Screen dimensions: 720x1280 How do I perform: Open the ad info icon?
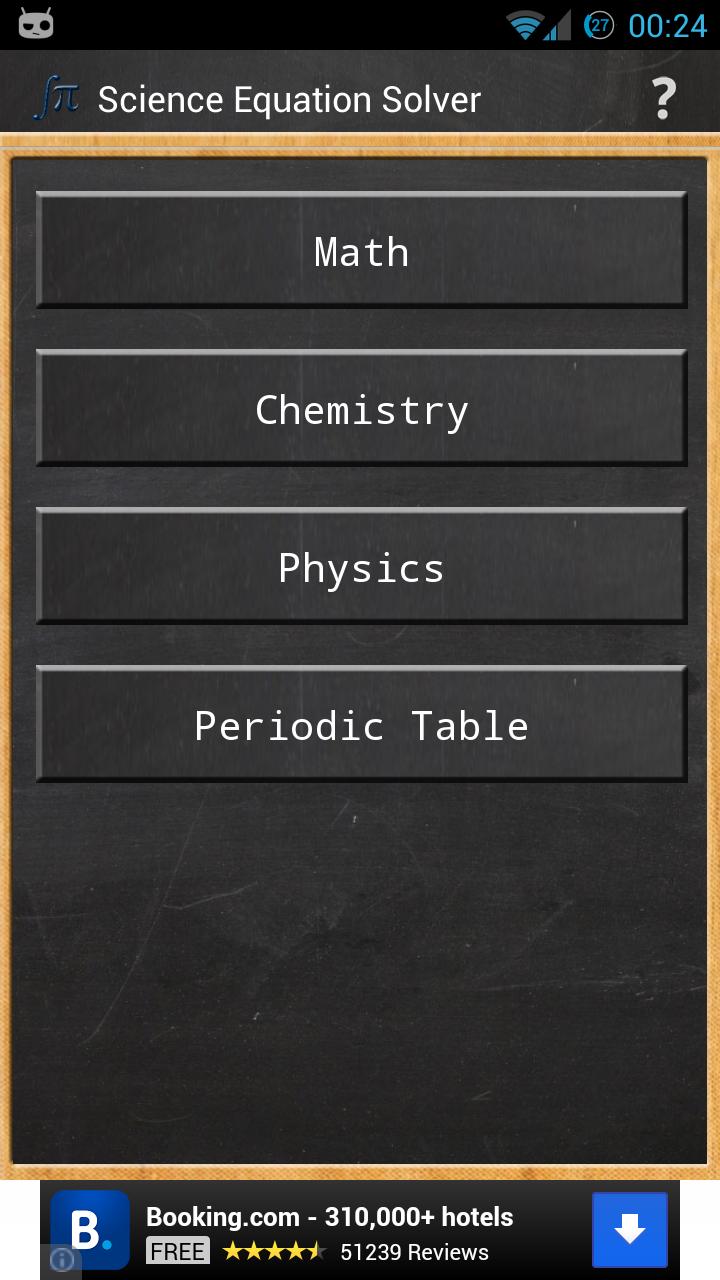click(x=61, y=1260)
